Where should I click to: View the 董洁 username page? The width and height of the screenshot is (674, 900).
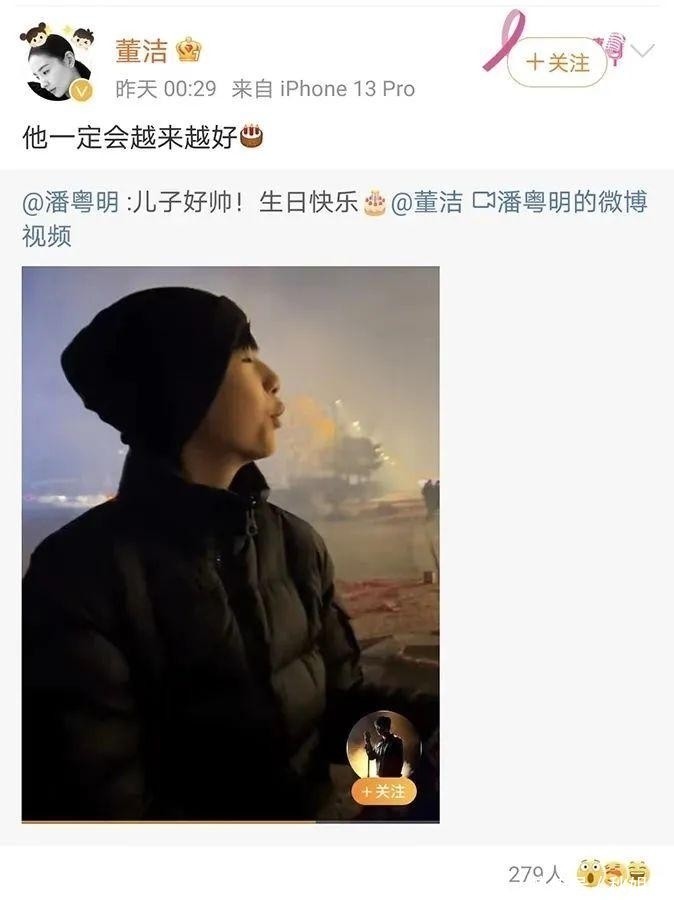point(141,51)
